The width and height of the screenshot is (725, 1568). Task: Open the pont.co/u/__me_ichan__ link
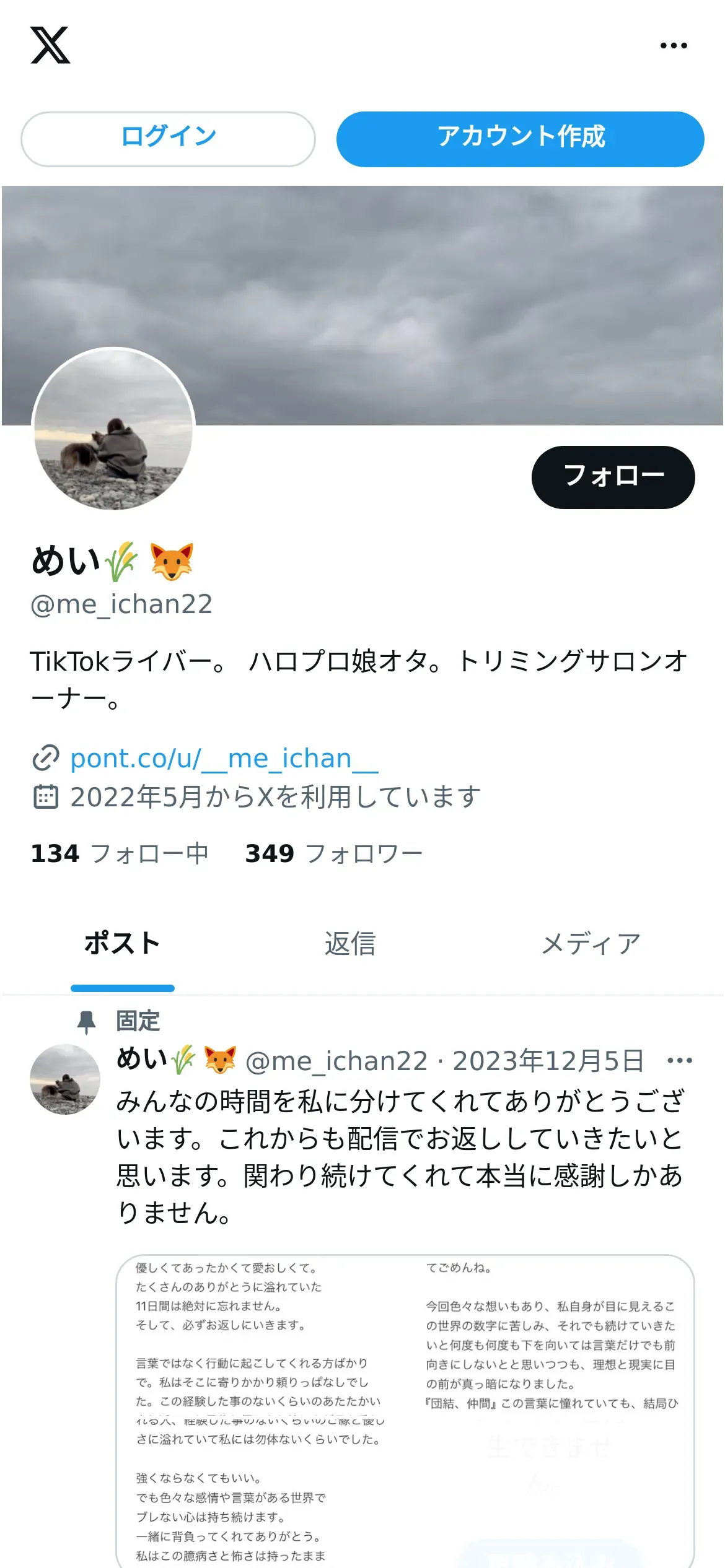click(224, 759)
